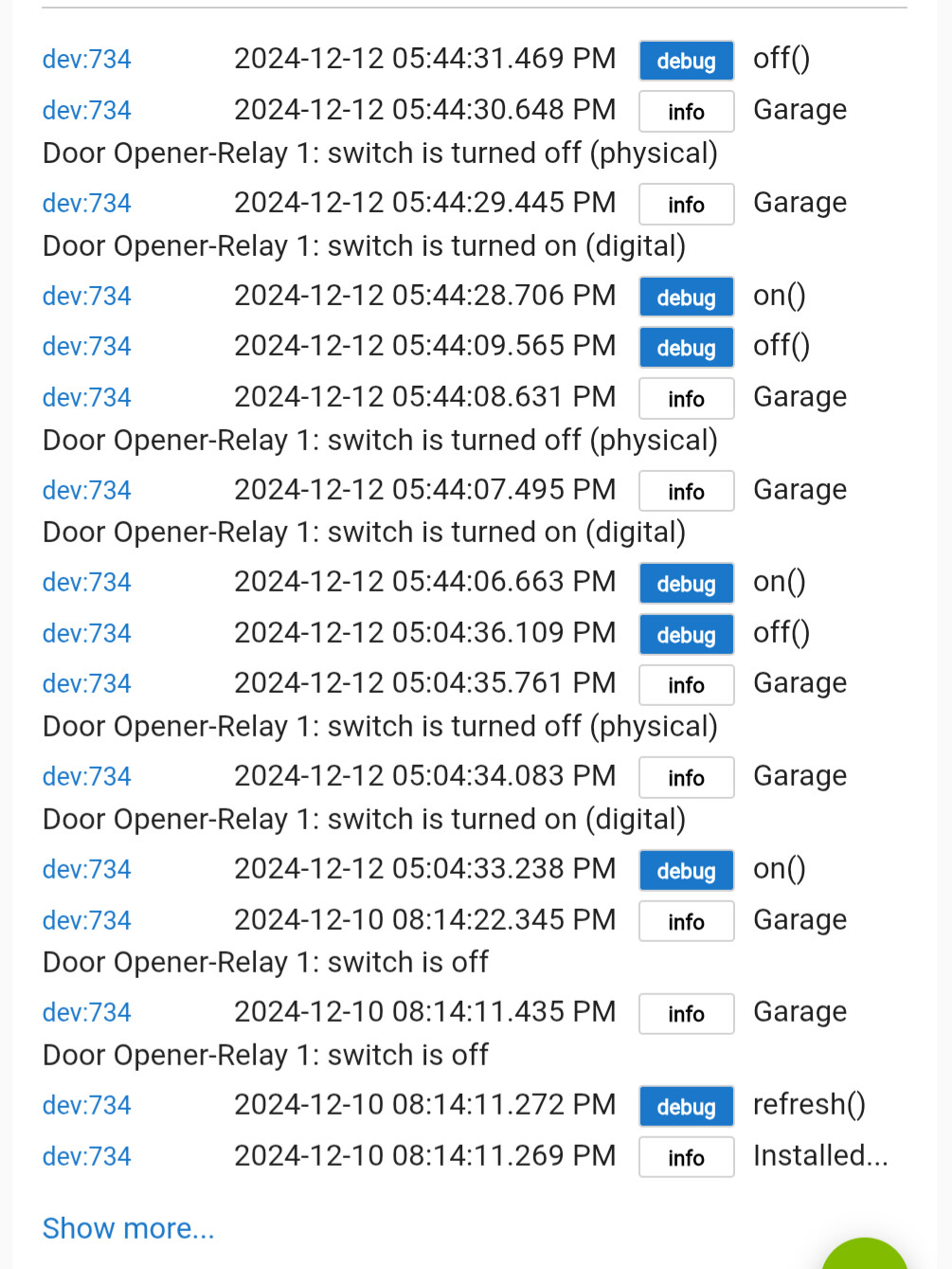Open dev:734 link at 05:44:31.469 PM
The image size is (952, 1269).
point(86,60)
